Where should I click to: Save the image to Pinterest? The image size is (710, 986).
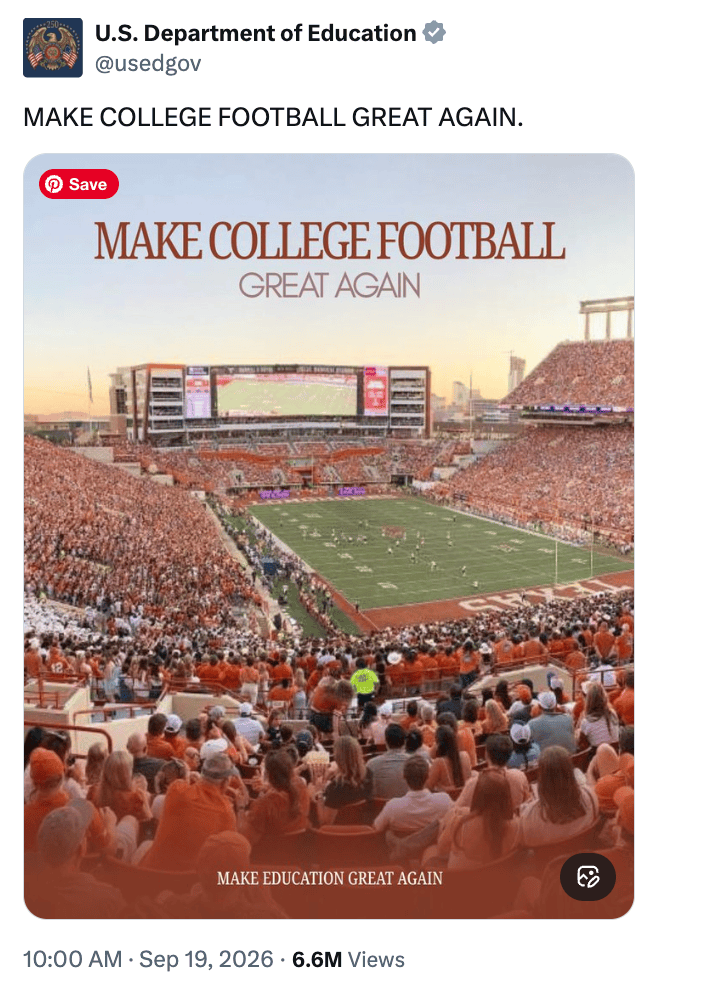pyautogui.click(x=79, y=184)
